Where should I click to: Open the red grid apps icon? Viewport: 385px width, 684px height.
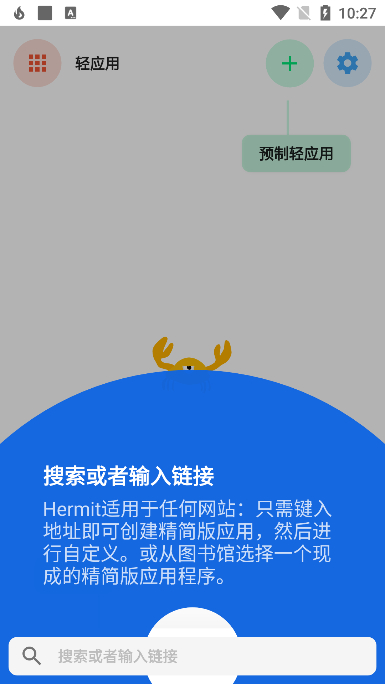37,63
